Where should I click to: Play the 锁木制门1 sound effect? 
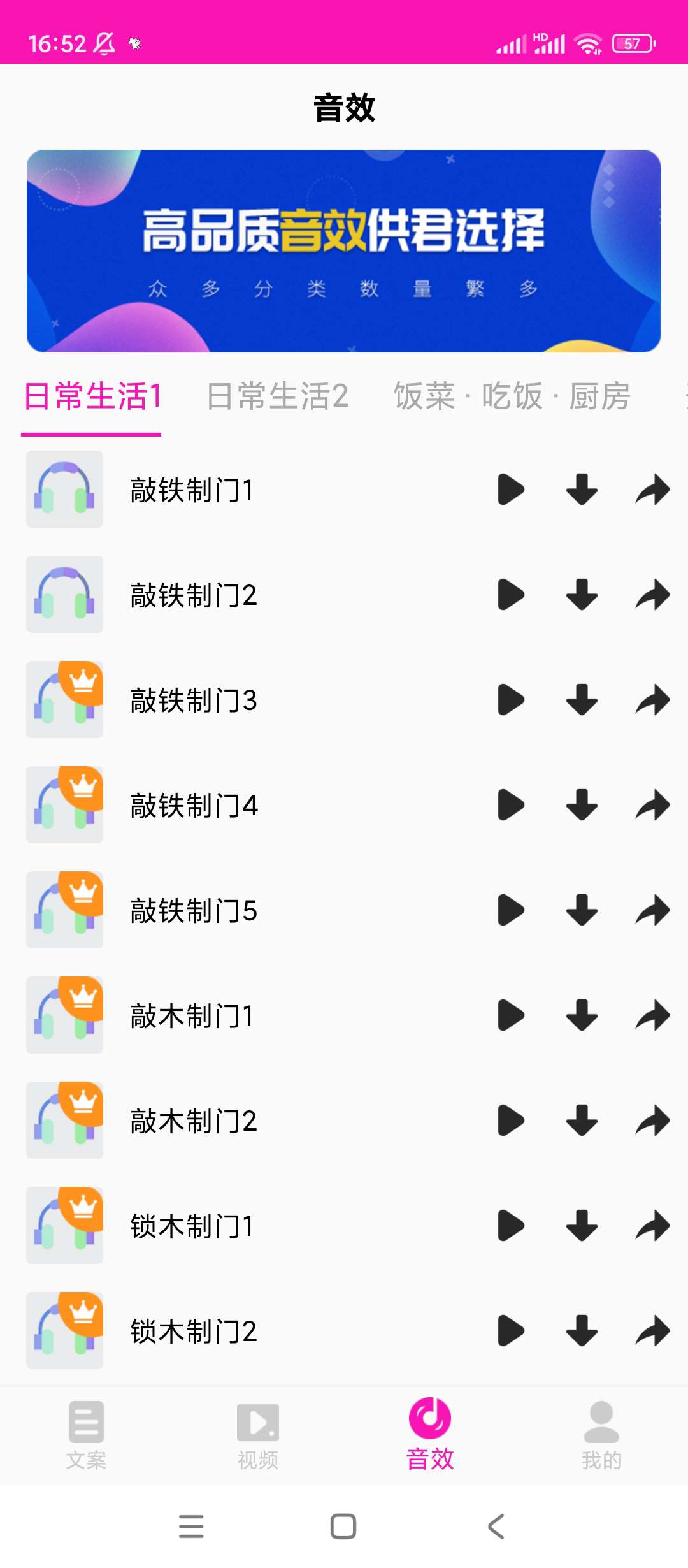(x=510, y=1226)
